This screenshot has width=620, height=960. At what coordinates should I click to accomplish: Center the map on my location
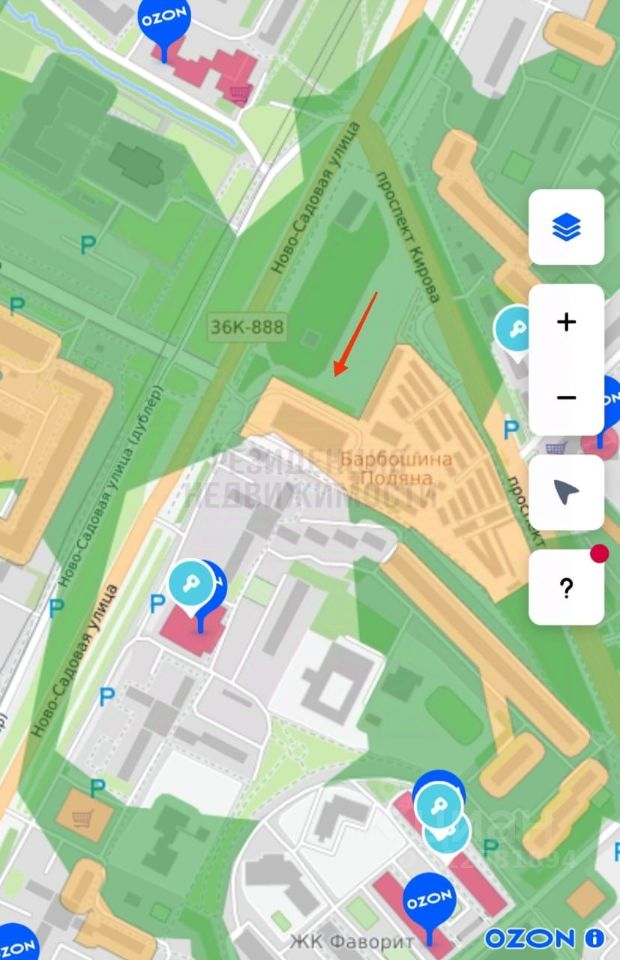tap(566, 492)
